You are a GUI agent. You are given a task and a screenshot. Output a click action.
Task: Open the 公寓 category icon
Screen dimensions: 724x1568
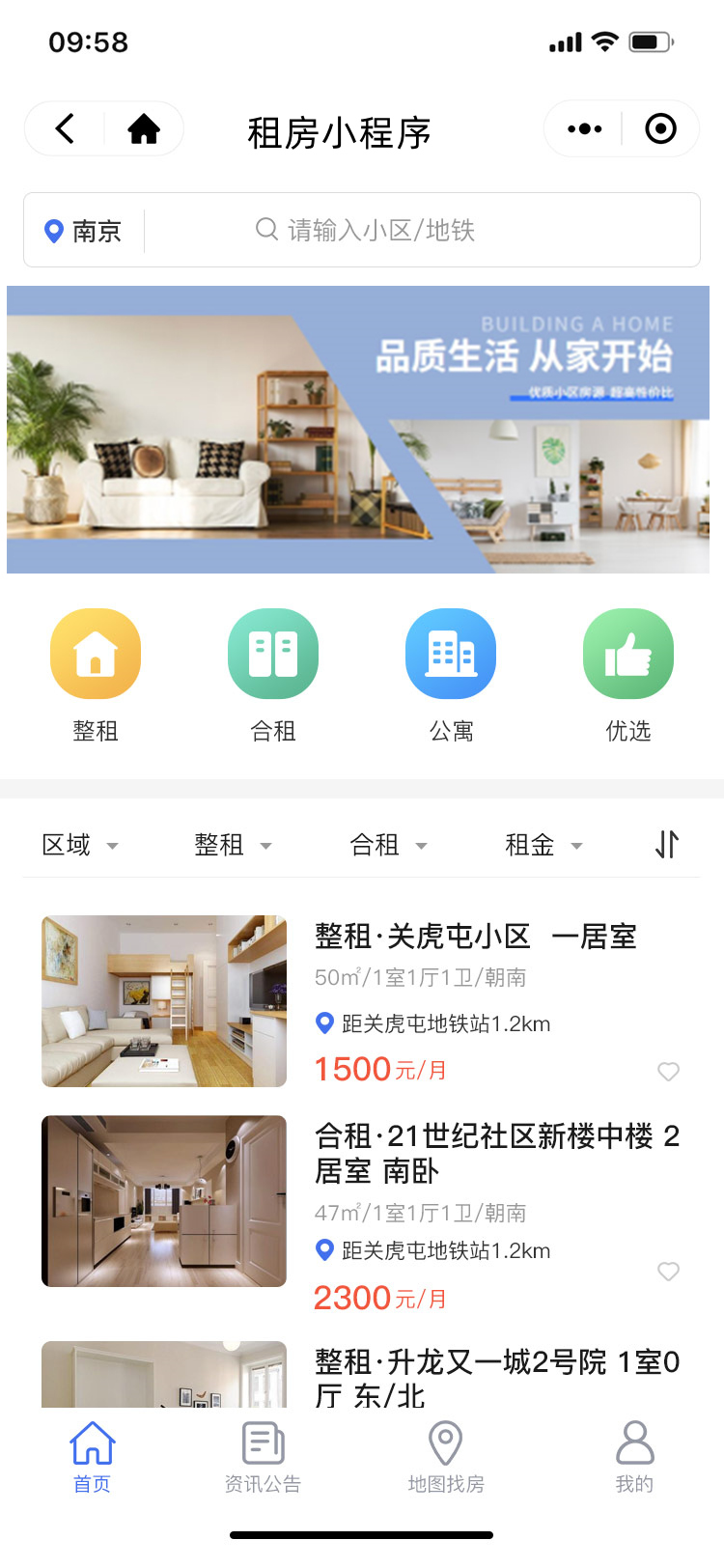pos(451,654)
